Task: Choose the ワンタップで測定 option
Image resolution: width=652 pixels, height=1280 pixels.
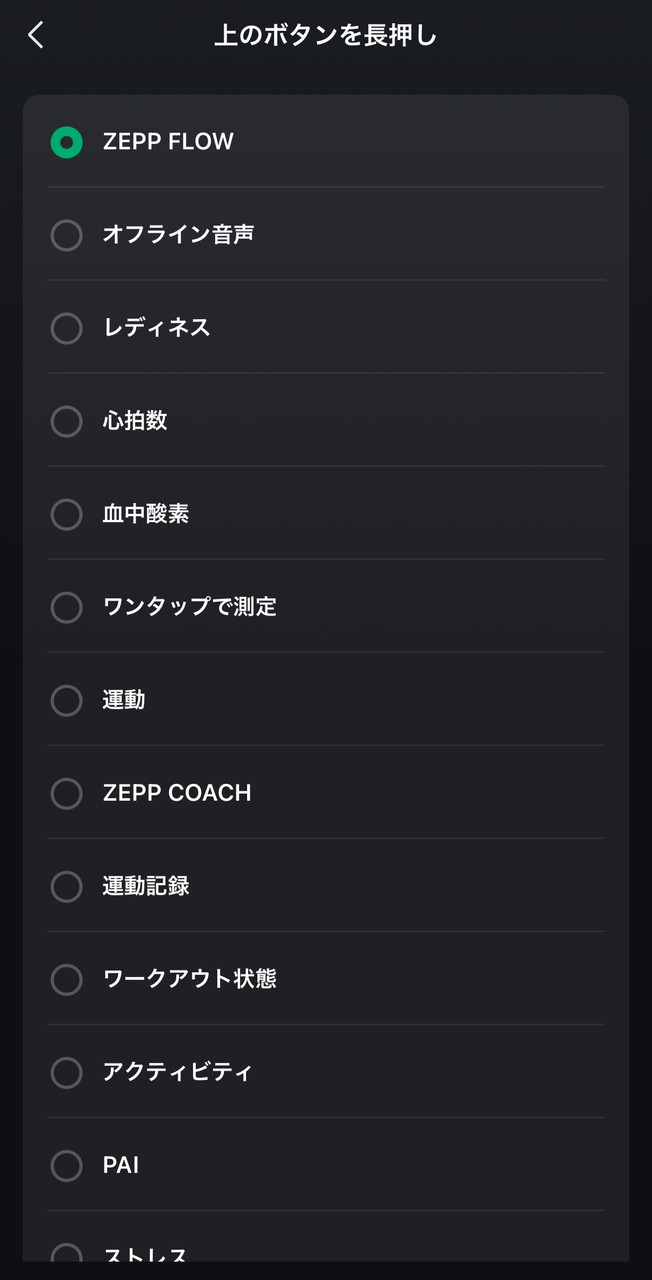Action: pyautogui.click(x=67, y=607)
